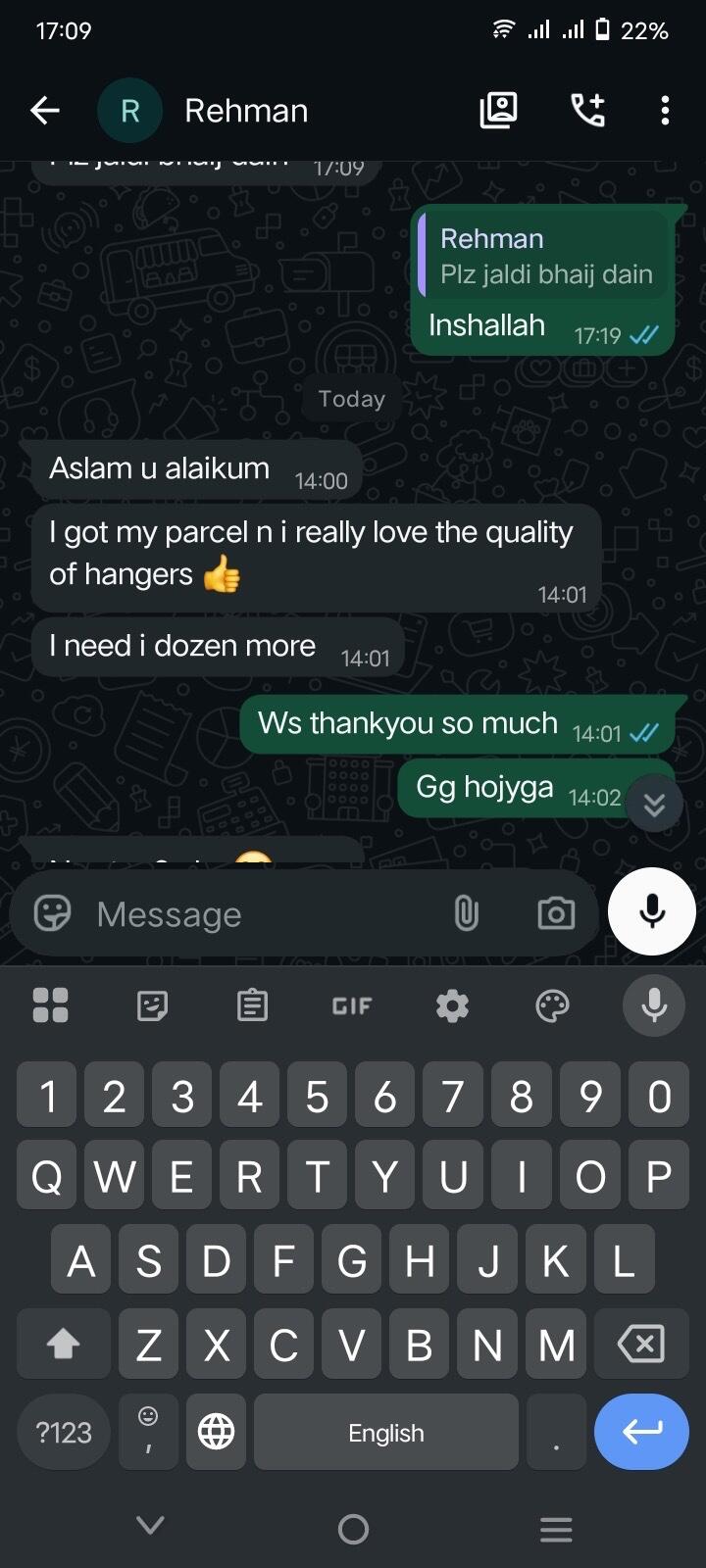The height and width of the screenshot is (1568, 706).
Task: Open Rehman's contact info header
Action: (245, 111)
